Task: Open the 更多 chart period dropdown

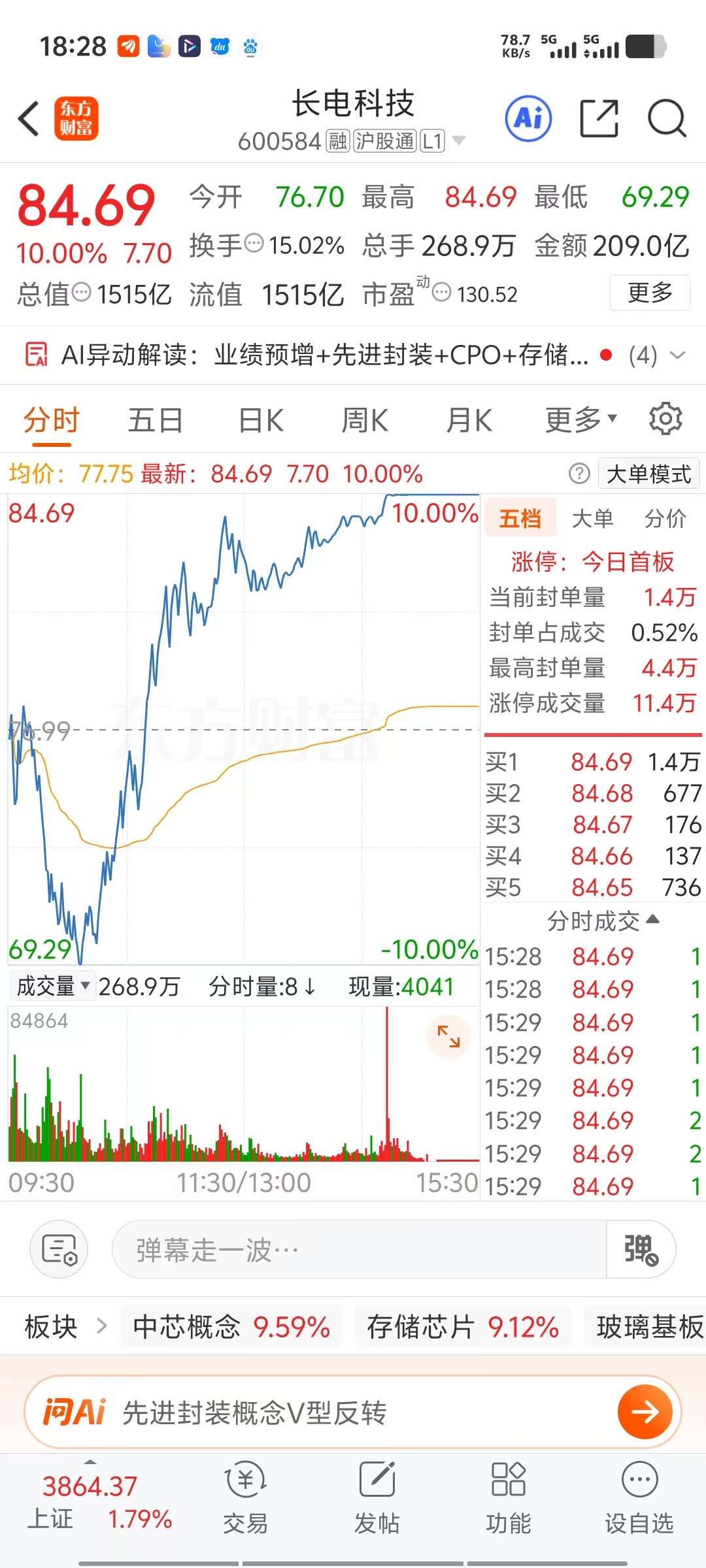Action: (x=580, y=420)
